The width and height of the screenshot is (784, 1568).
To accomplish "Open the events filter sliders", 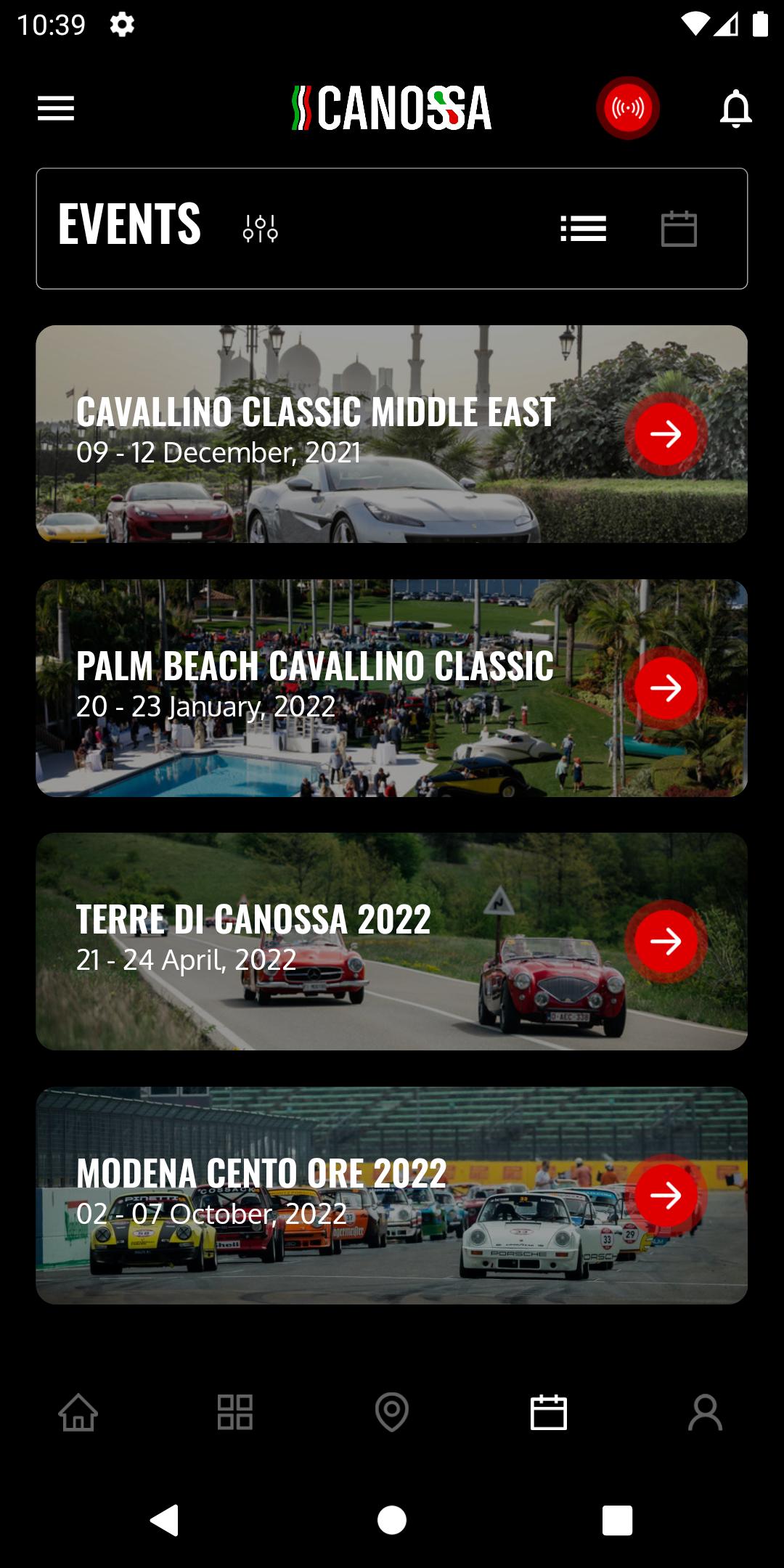I will tap(261, 229).
